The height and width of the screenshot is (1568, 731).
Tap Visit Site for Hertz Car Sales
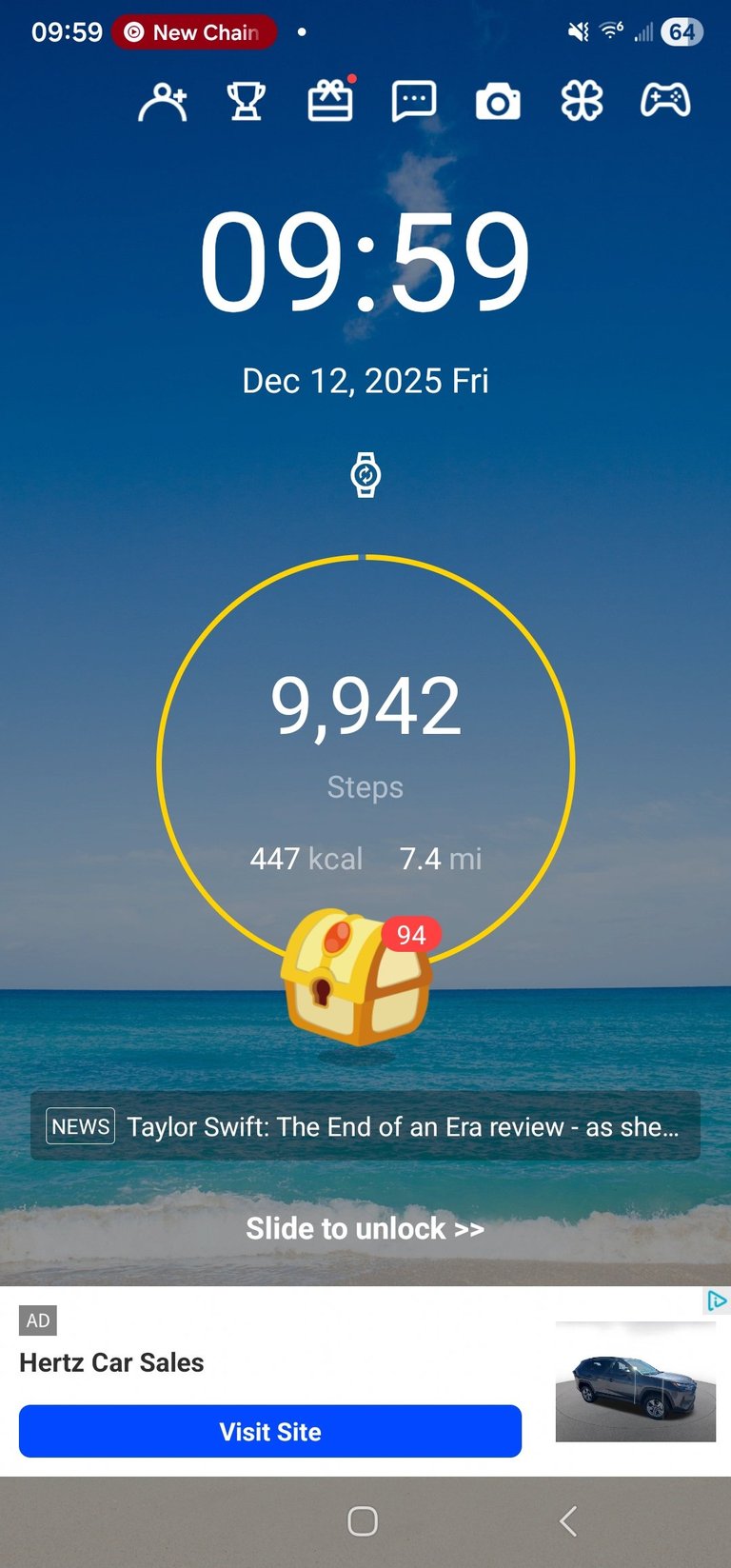[270, 1431]
